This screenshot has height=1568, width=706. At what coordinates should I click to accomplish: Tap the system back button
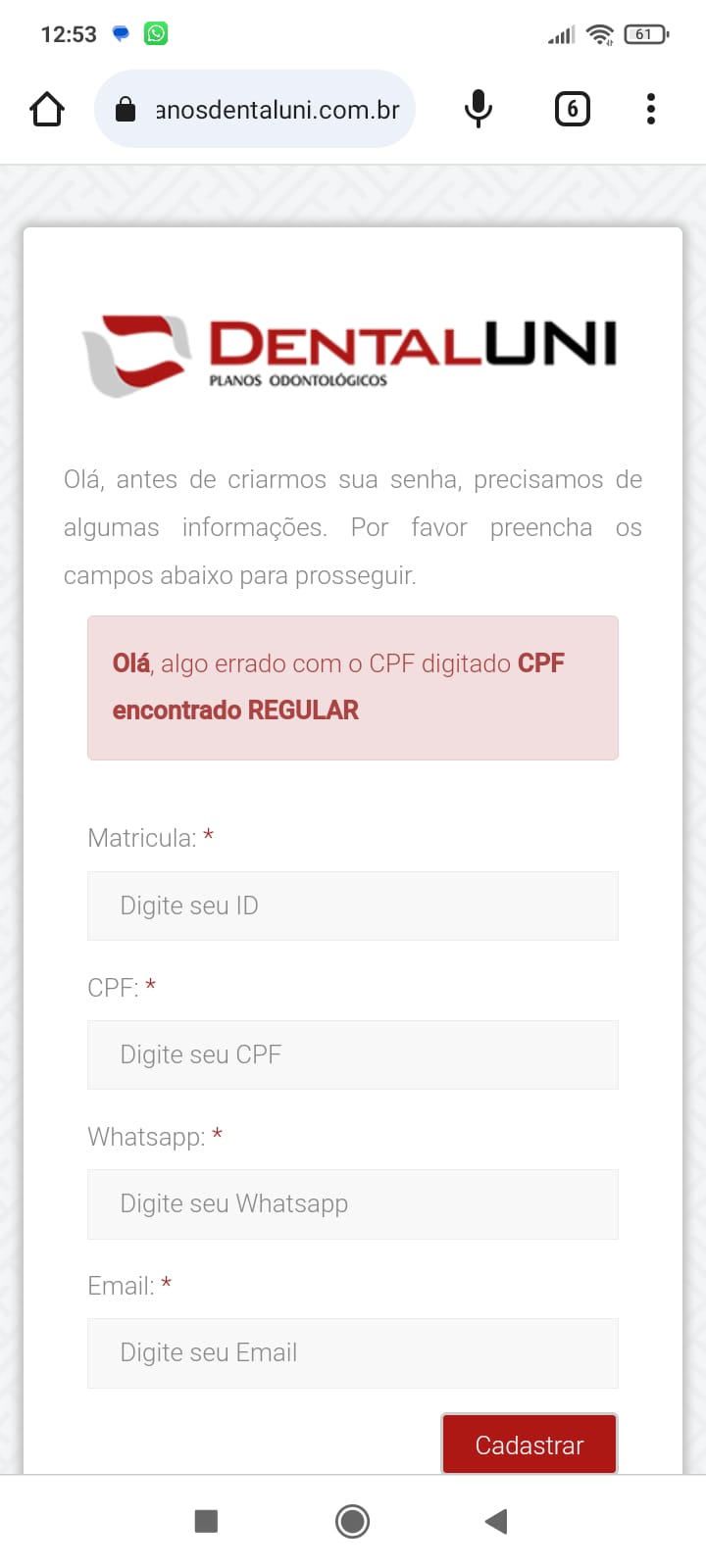[x=496, y=1521]
